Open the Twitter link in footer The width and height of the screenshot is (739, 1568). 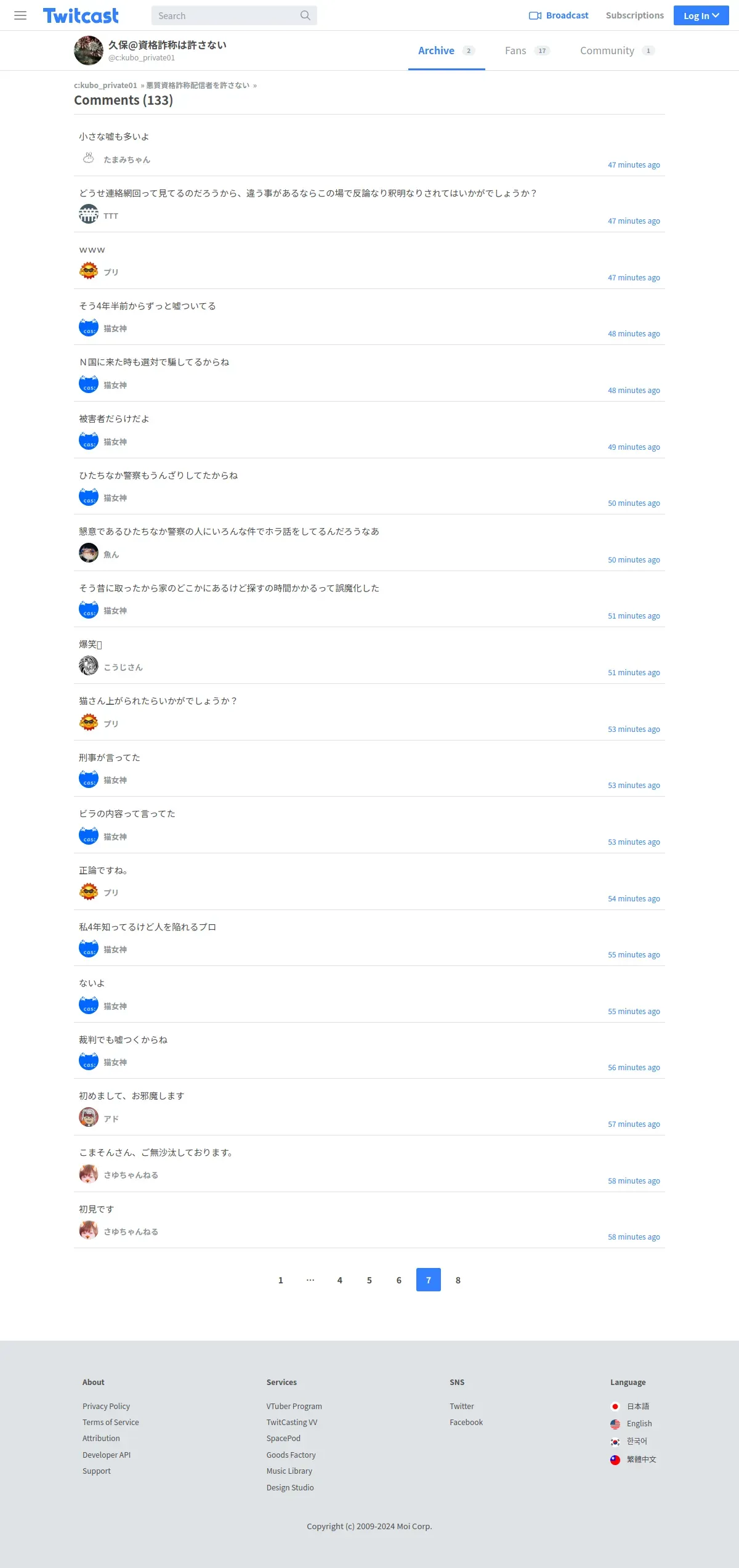[x=461, y=1406]
